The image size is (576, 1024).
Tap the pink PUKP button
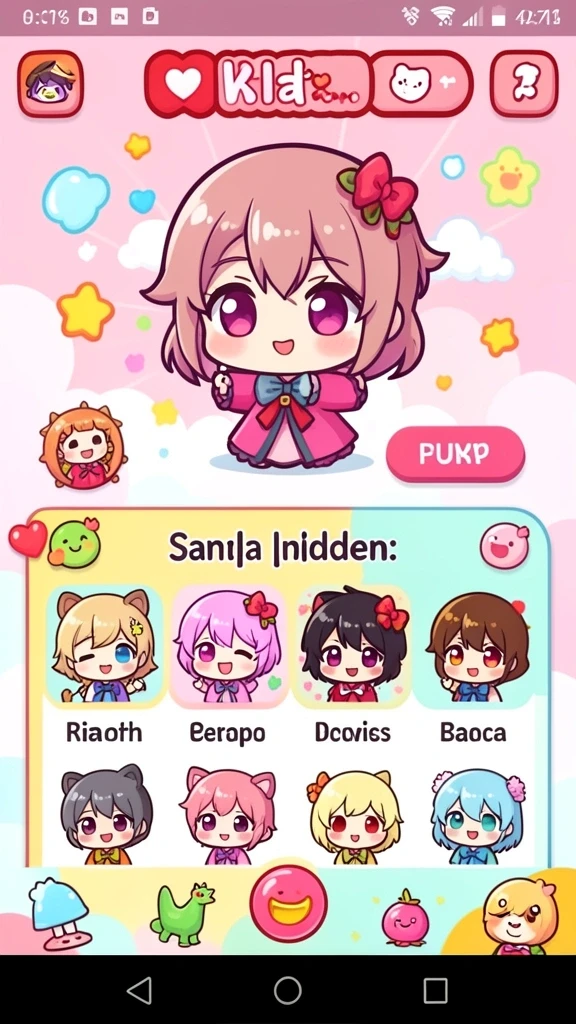tap(455, 454)
